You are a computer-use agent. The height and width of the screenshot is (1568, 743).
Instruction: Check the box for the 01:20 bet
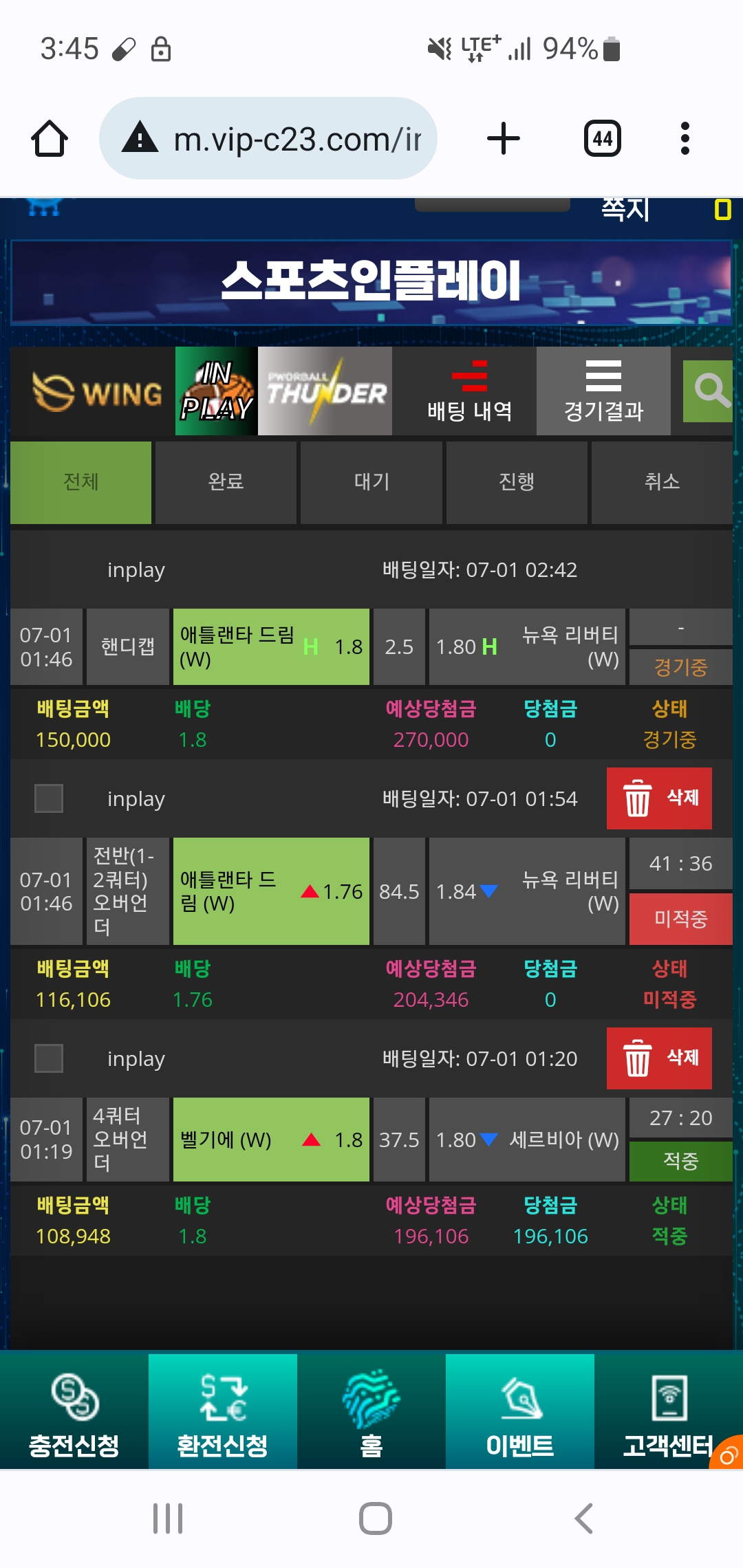49,1058
